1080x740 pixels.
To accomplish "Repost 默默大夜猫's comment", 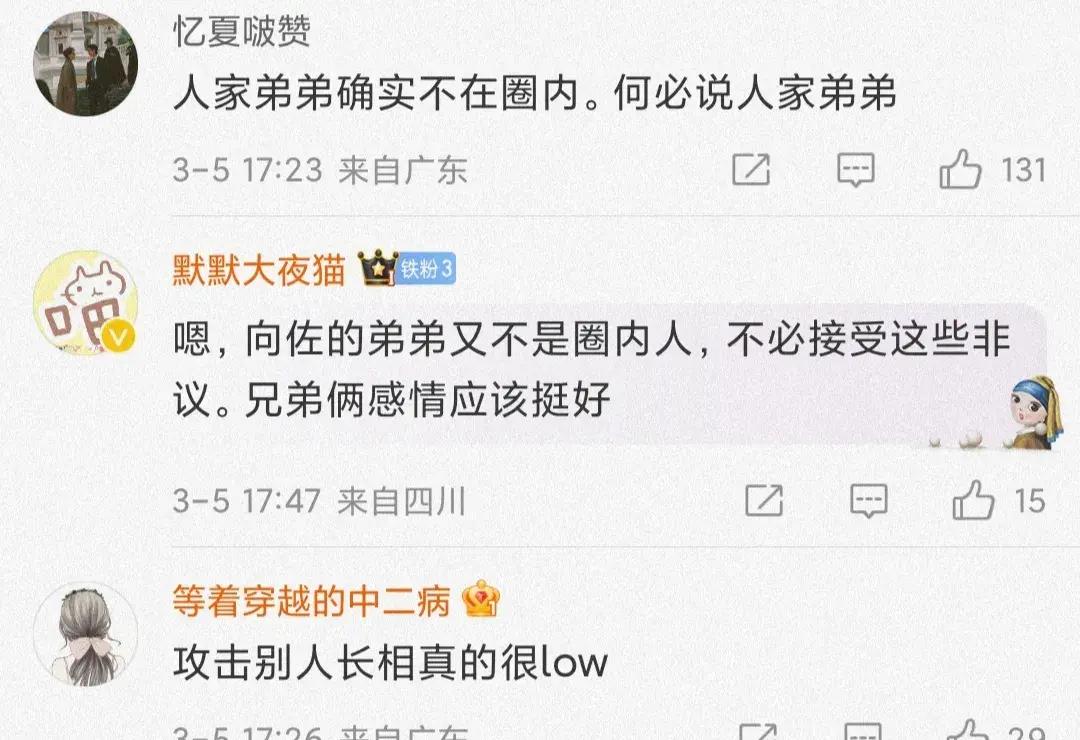I will pyautogui.click(x=764, y=499).
